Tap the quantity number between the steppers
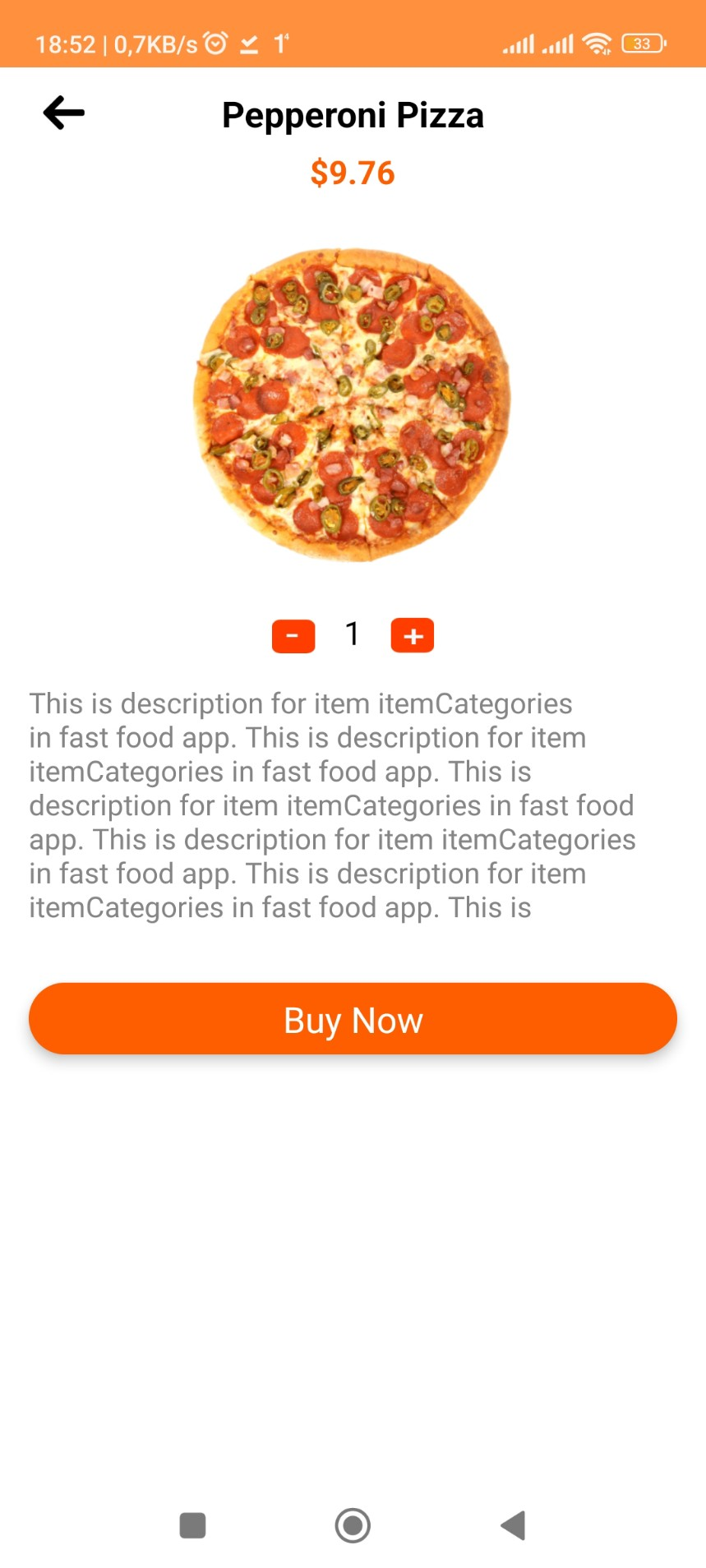 tap(352, 634)
